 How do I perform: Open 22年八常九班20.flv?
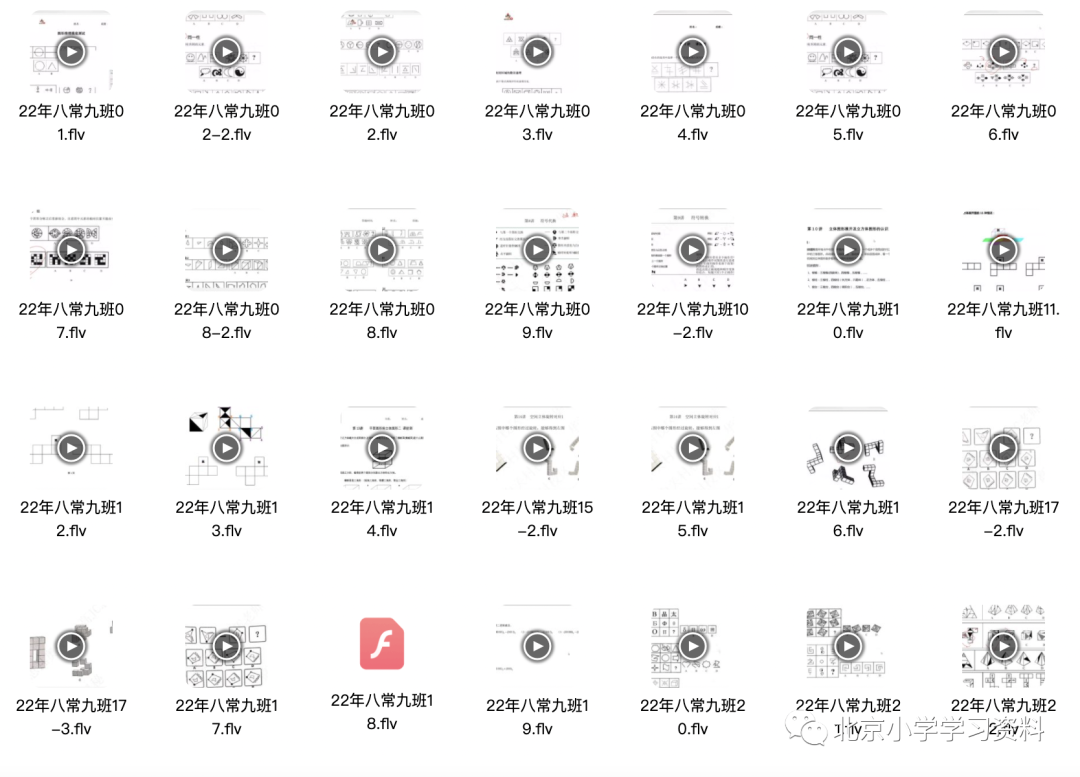692,646
